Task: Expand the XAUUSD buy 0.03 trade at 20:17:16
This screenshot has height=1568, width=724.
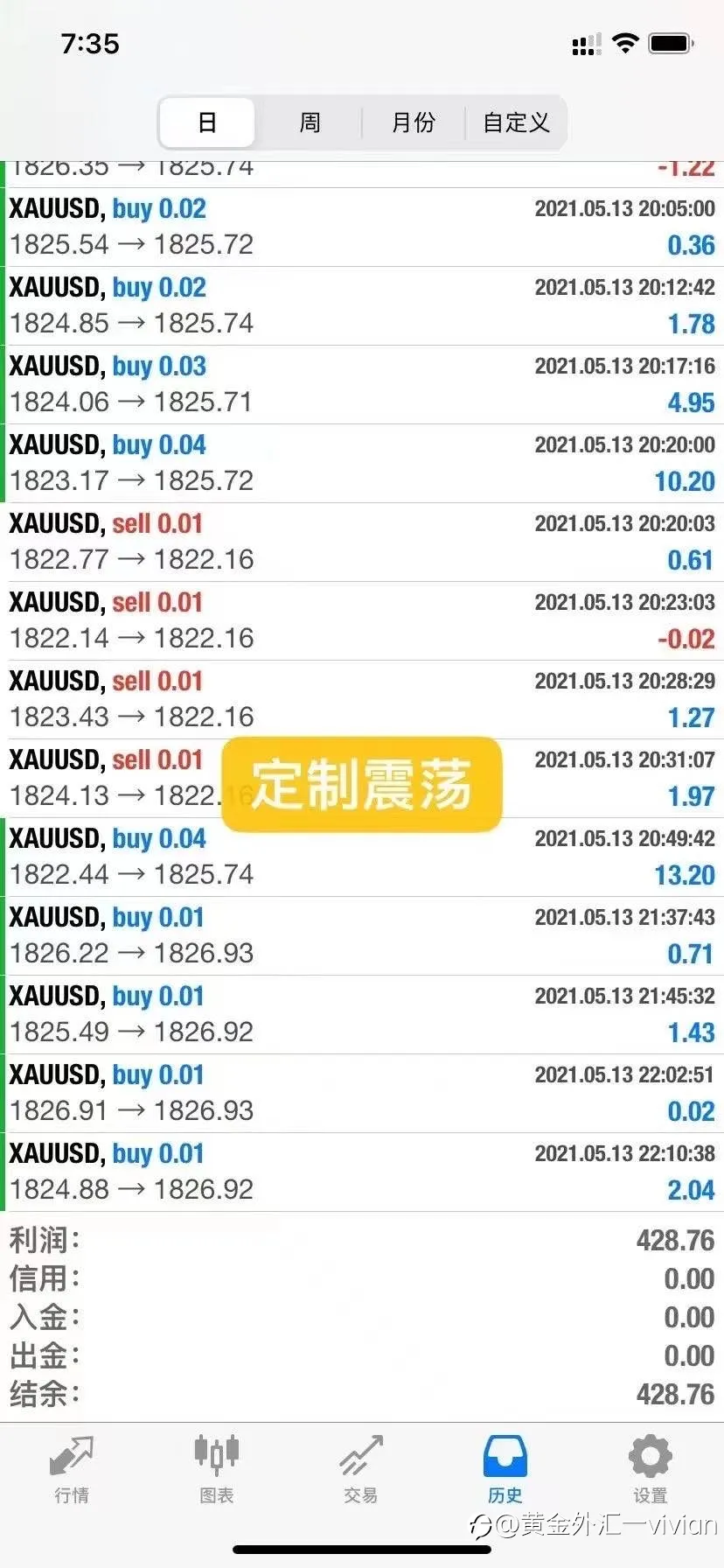Action: [x=362, y=385]
